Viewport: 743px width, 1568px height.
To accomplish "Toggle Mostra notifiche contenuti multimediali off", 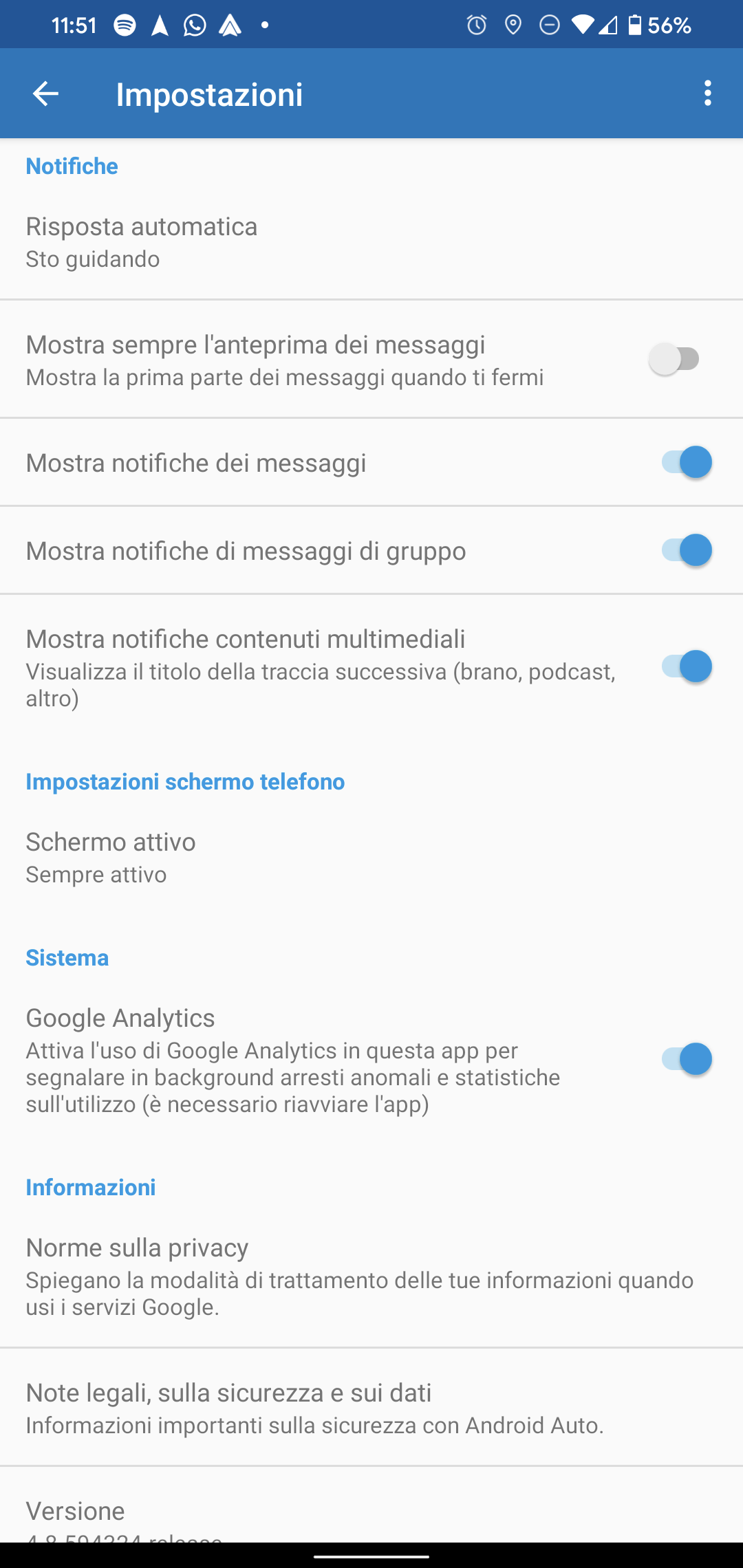I will 687,666.
